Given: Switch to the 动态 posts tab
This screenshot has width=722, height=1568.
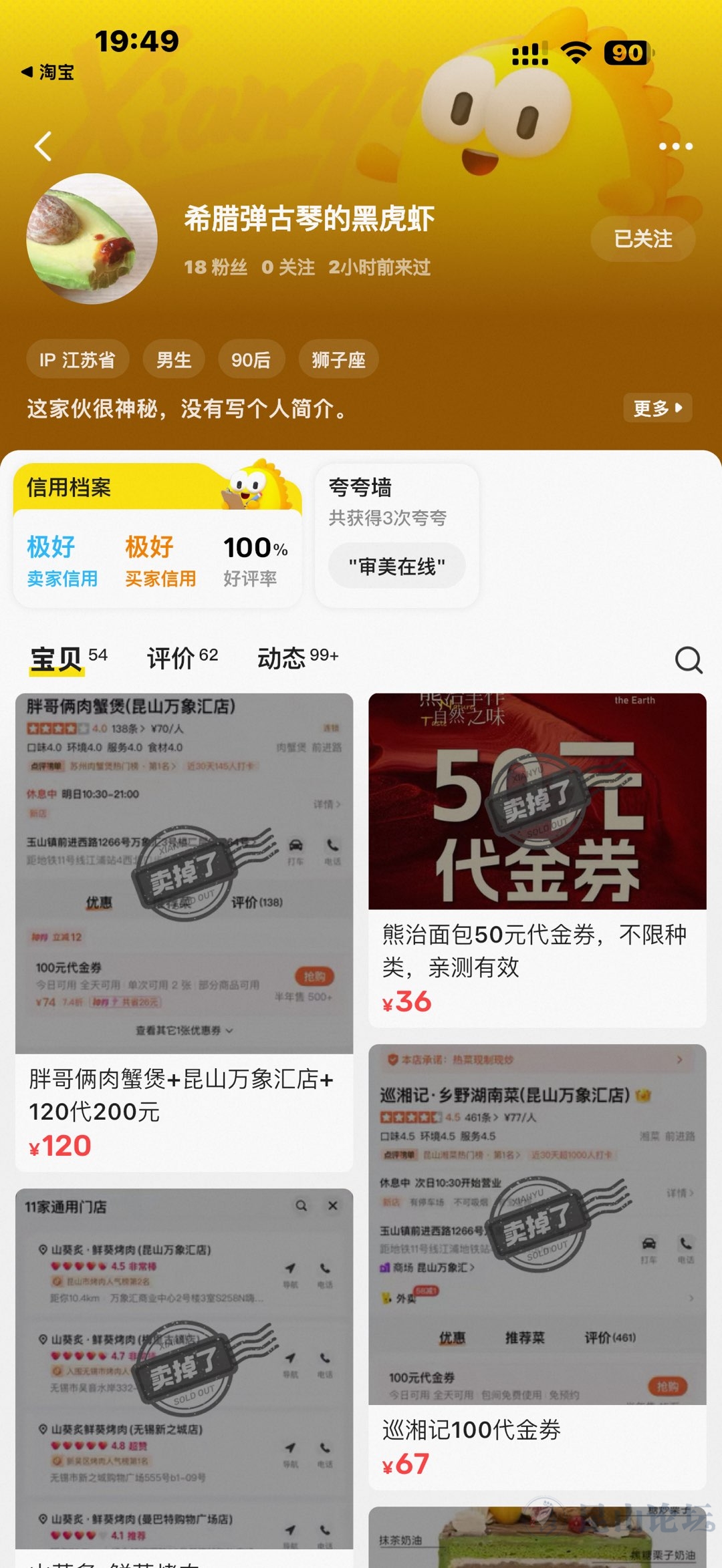Looking at the screenshot, I should (297, 658).
